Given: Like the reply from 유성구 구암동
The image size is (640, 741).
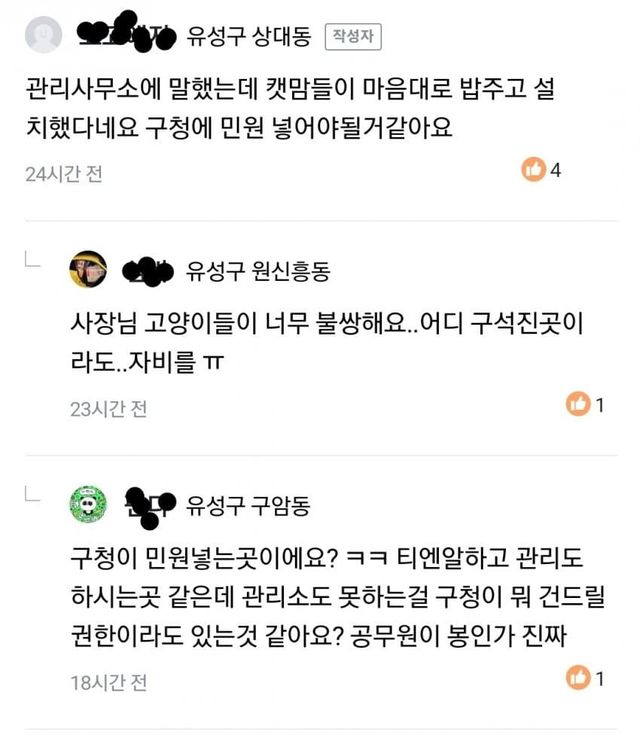Looking at the screenshot, I should (x=577, y=678).
